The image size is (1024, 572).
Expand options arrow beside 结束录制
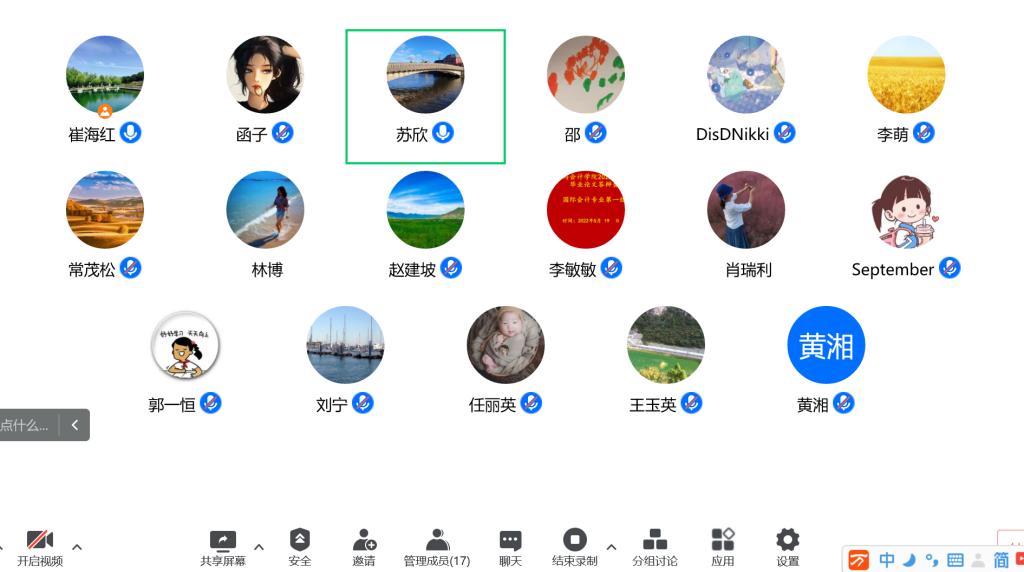(611, 547)
